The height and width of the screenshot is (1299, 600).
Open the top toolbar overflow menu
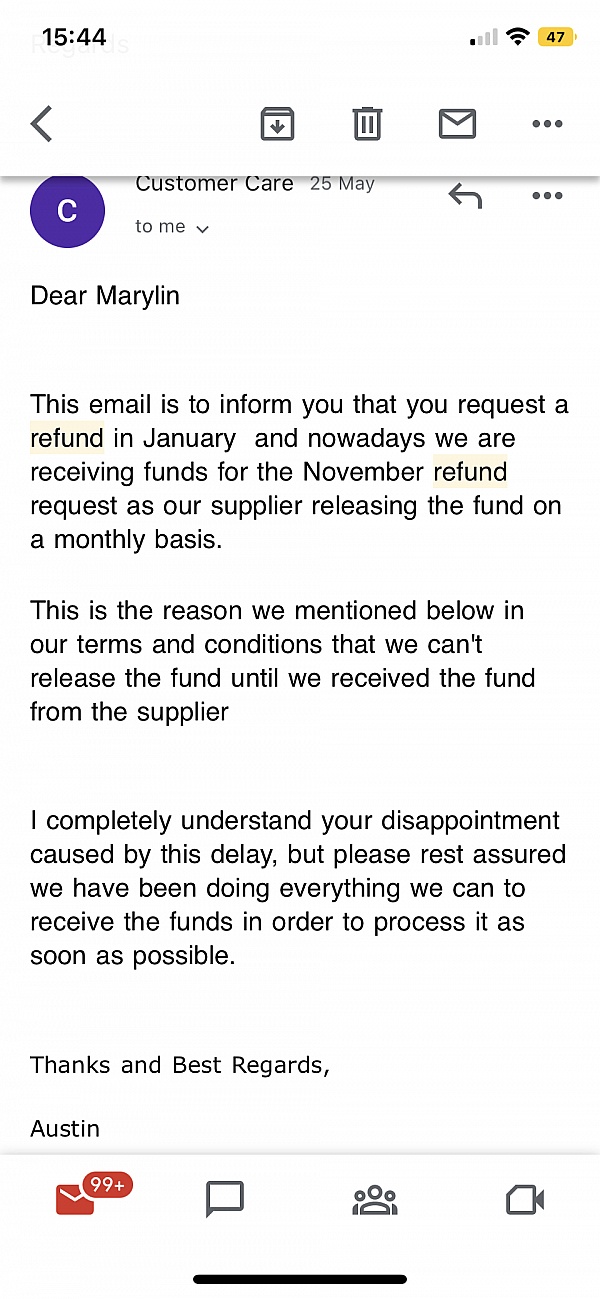click(x=547, y=124)
